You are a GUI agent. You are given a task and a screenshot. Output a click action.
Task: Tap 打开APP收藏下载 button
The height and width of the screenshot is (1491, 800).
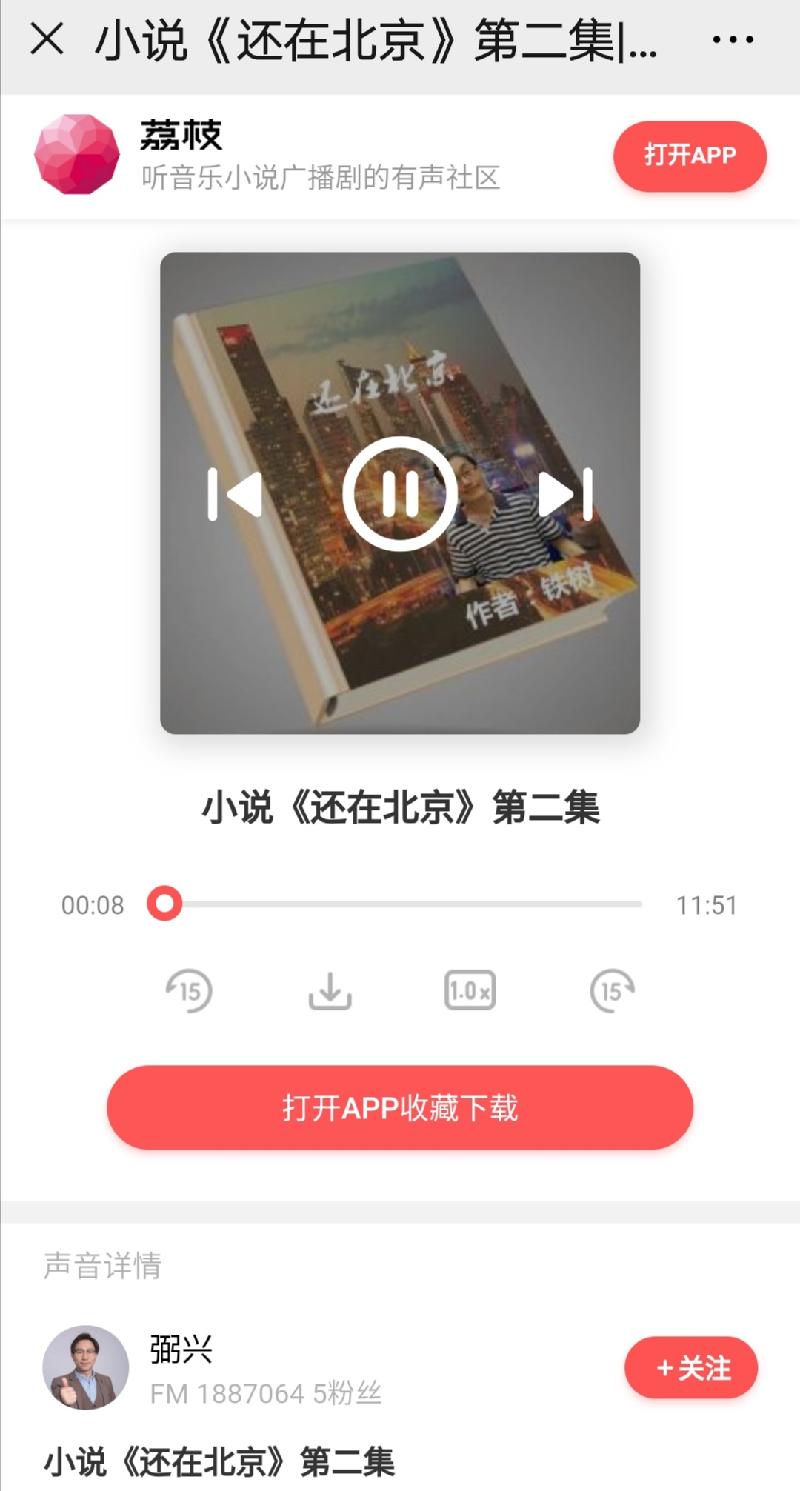pyautogui.click(x=400, y=1108)
